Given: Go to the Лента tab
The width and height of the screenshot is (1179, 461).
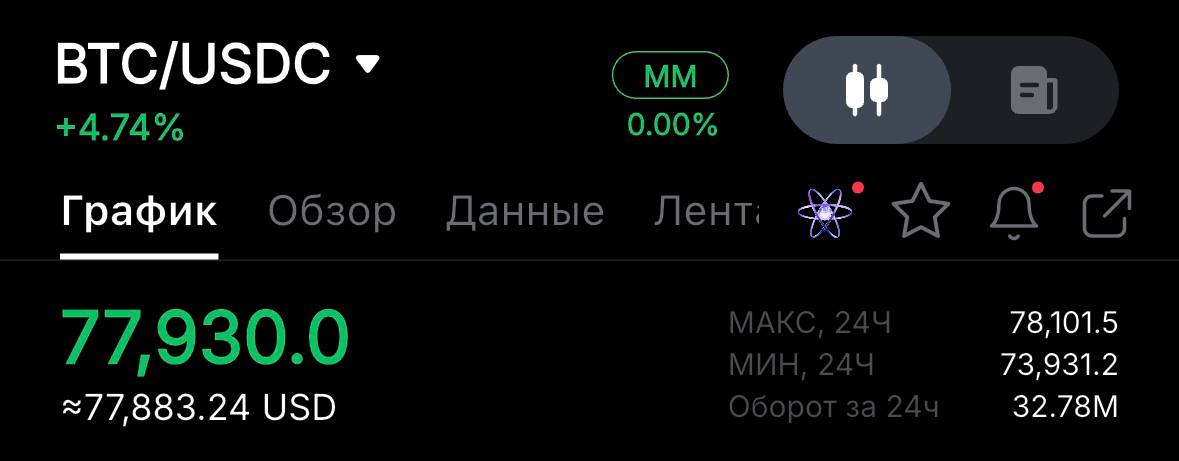Looking at the screenshot, I should (x=705, y=212).
